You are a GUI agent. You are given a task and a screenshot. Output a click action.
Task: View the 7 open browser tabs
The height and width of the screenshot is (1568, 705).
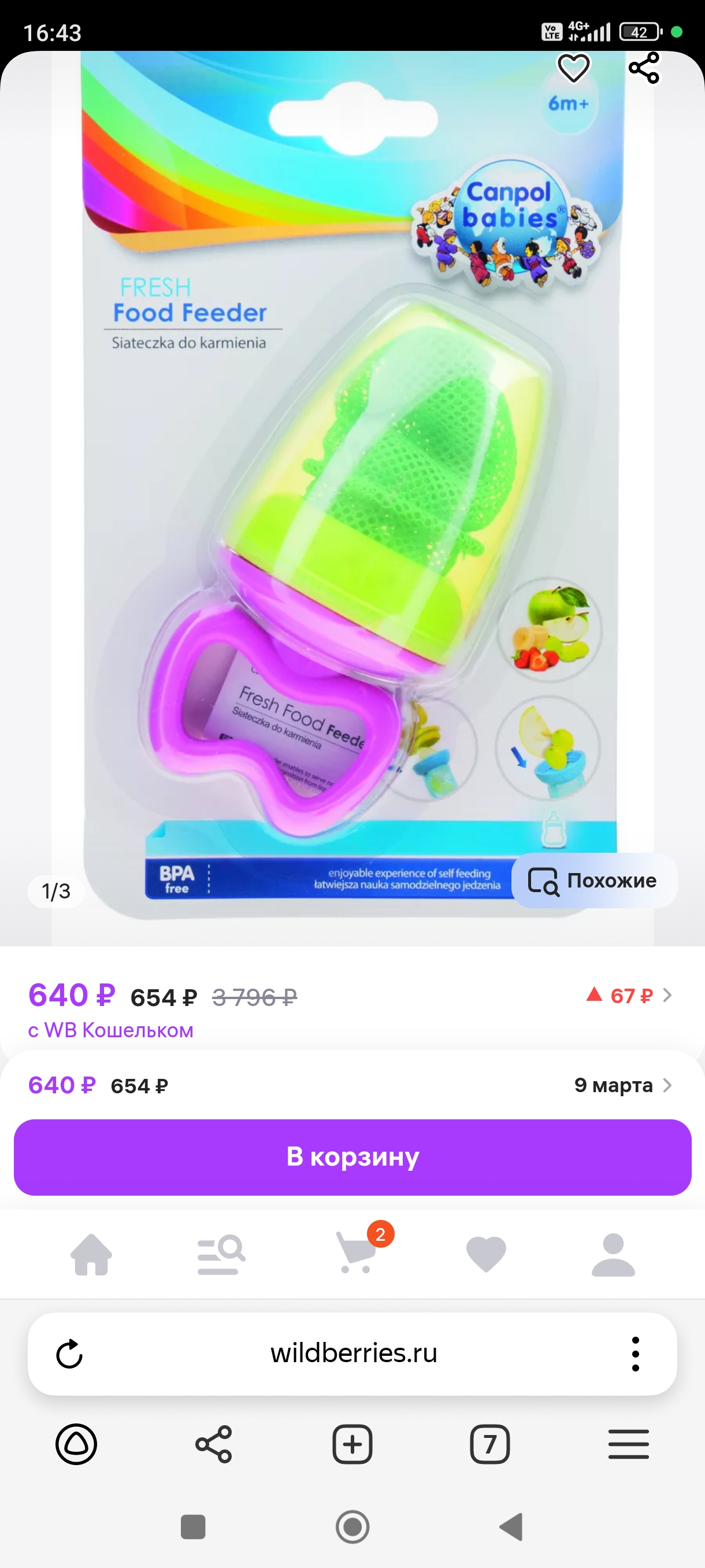click(x=489, y=1444)
